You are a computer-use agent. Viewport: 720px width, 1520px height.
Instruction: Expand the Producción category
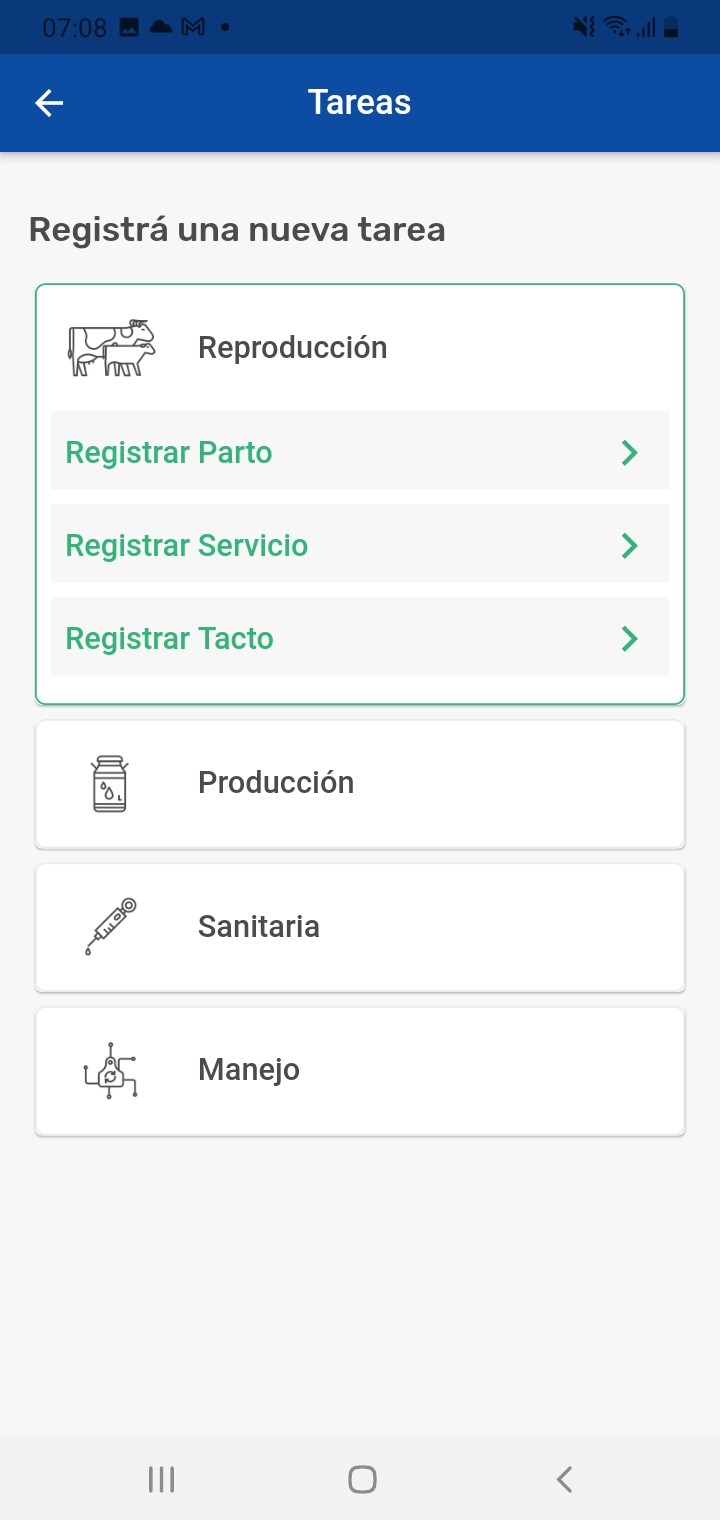pyautogui.click(x=359, y=783)
